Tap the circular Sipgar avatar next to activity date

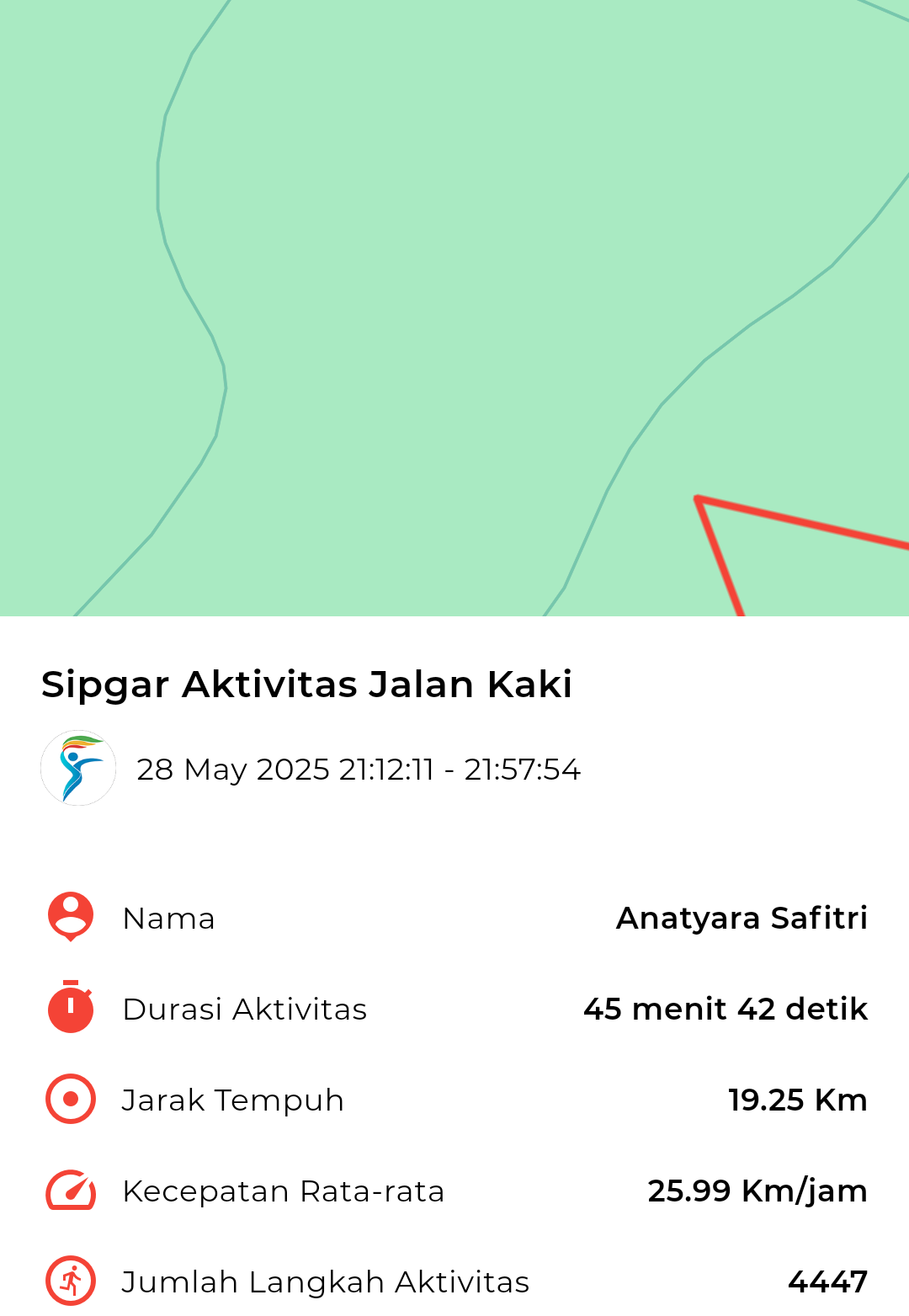(77, 768)
